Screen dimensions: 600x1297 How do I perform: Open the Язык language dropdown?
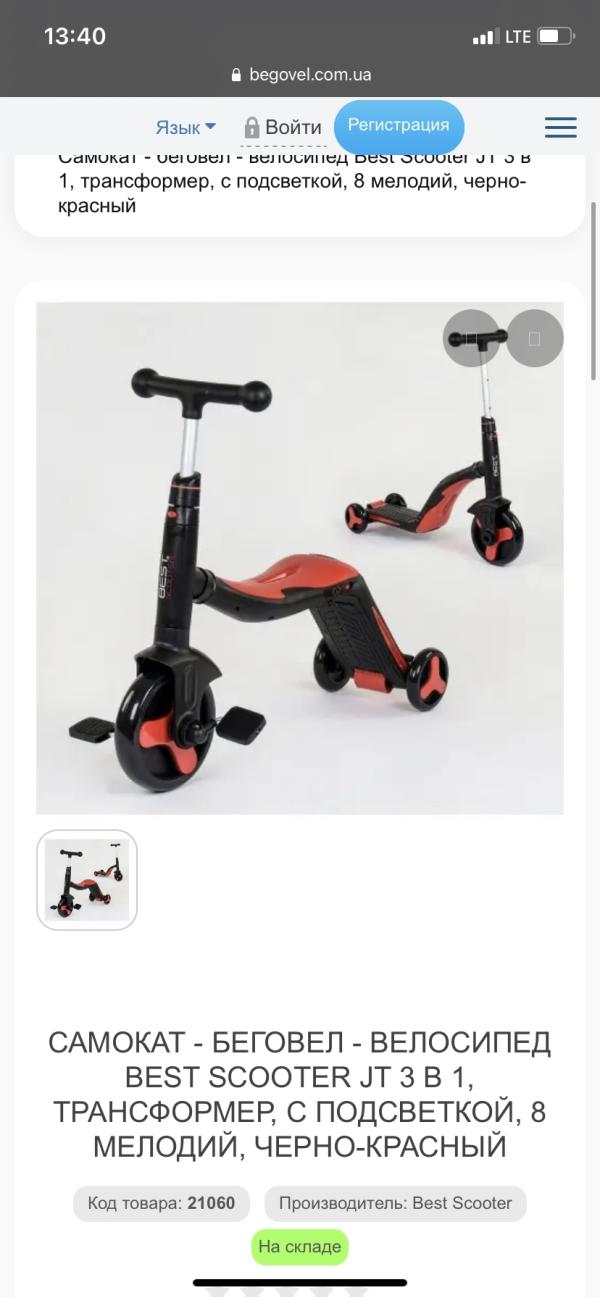coord(186,127)
